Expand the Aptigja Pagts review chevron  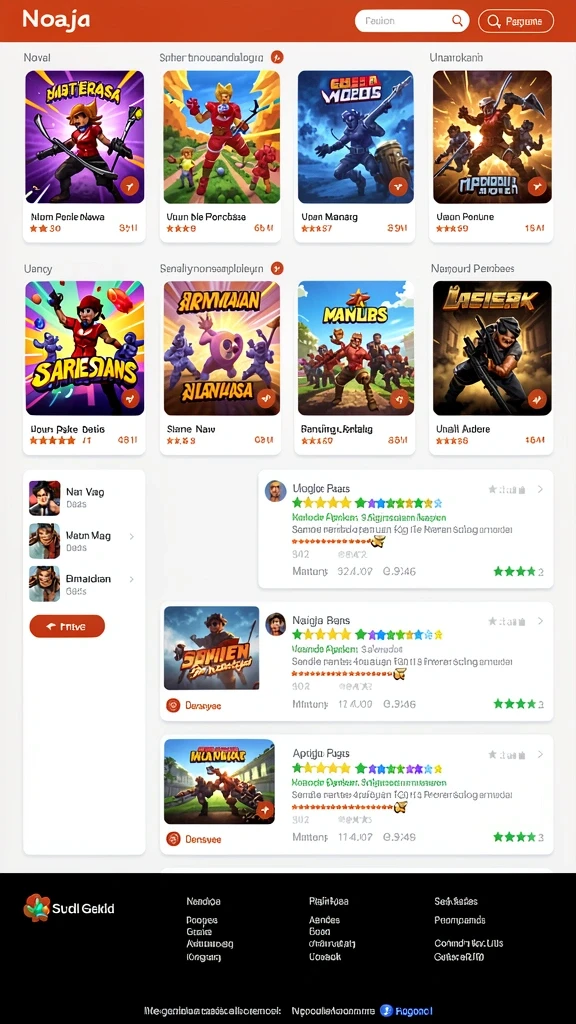540,754
